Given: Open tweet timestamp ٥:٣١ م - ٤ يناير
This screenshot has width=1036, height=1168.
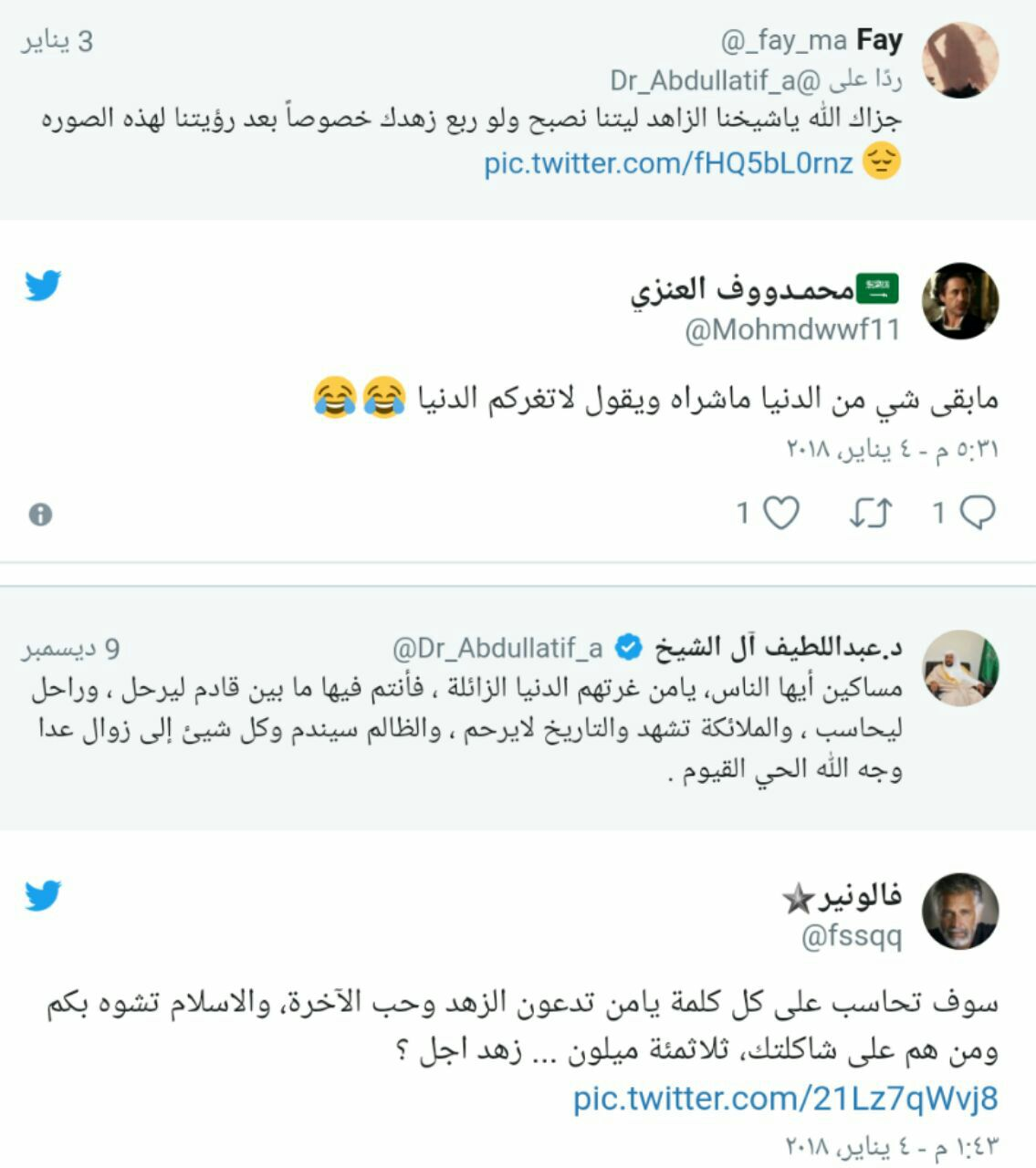Looking at the screenshot, I should (892, 449).
